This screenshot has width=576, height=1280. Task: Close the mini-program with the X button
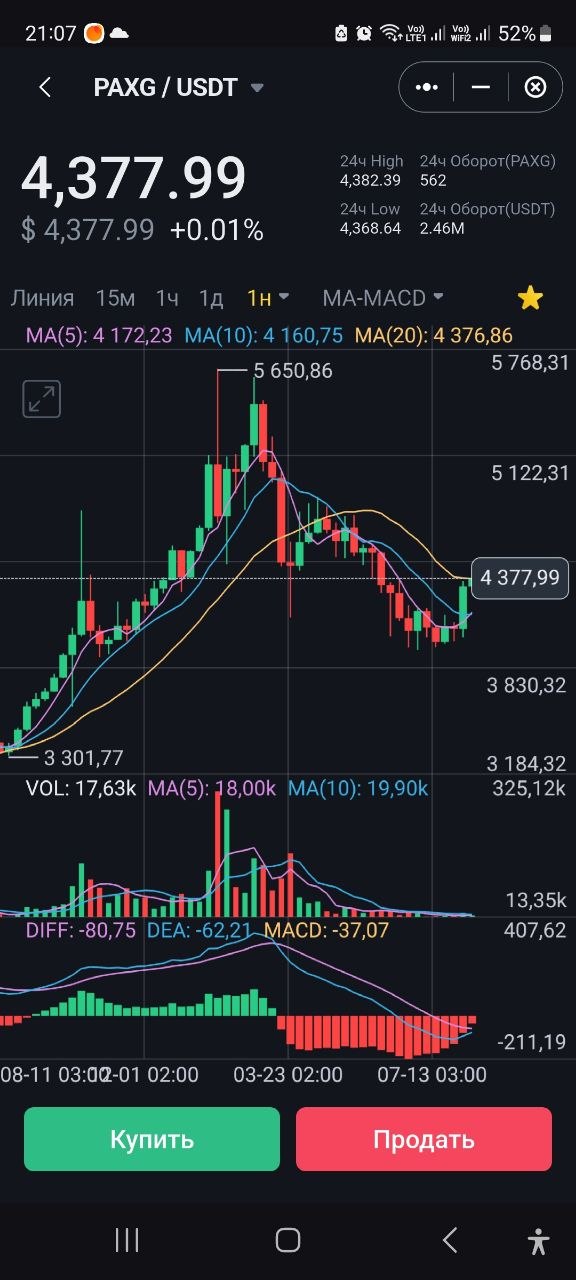pos(536,88)
